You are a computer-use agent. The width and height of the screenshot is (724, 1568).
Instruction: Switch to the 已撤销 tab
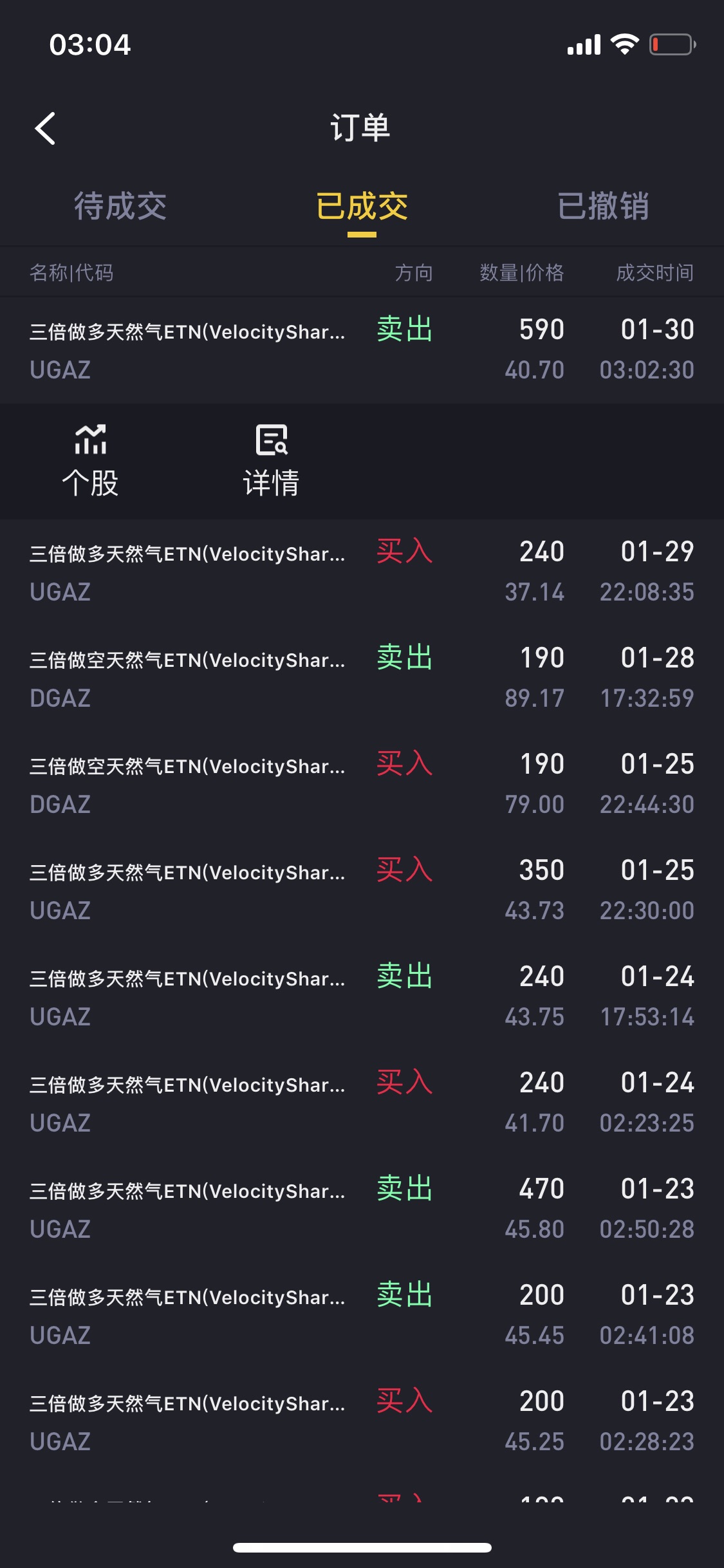603,206
